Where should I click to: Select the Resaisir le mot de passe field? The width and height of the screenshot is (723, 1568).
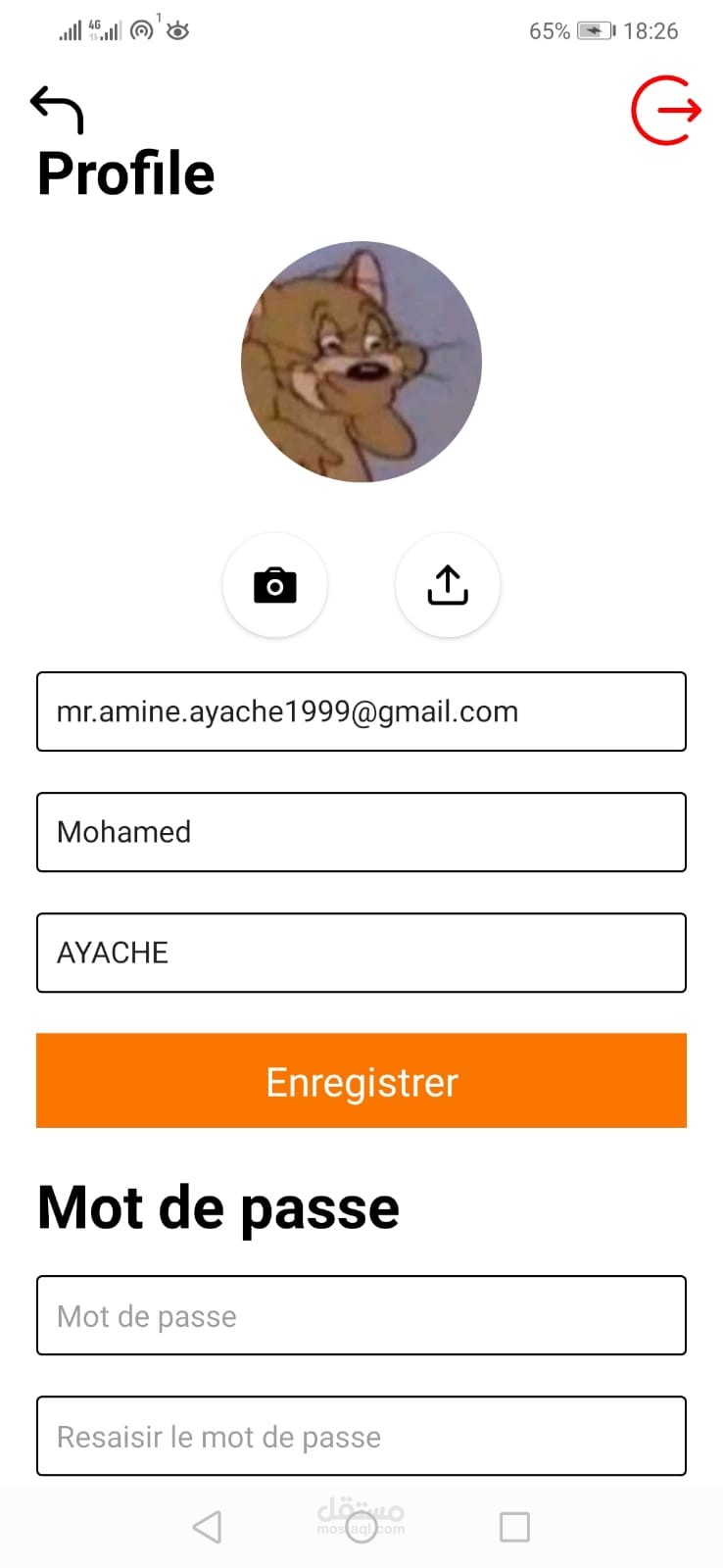[361, 1436]
